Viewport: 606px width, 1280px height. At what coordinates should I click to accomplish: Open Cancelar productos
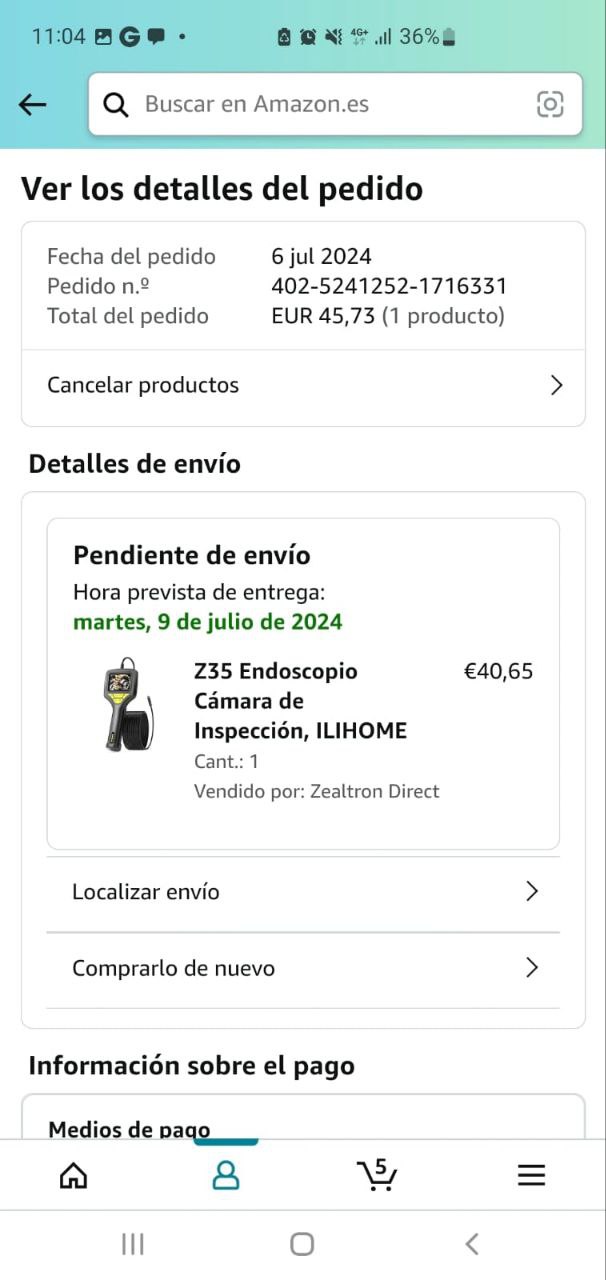point(303,386)
